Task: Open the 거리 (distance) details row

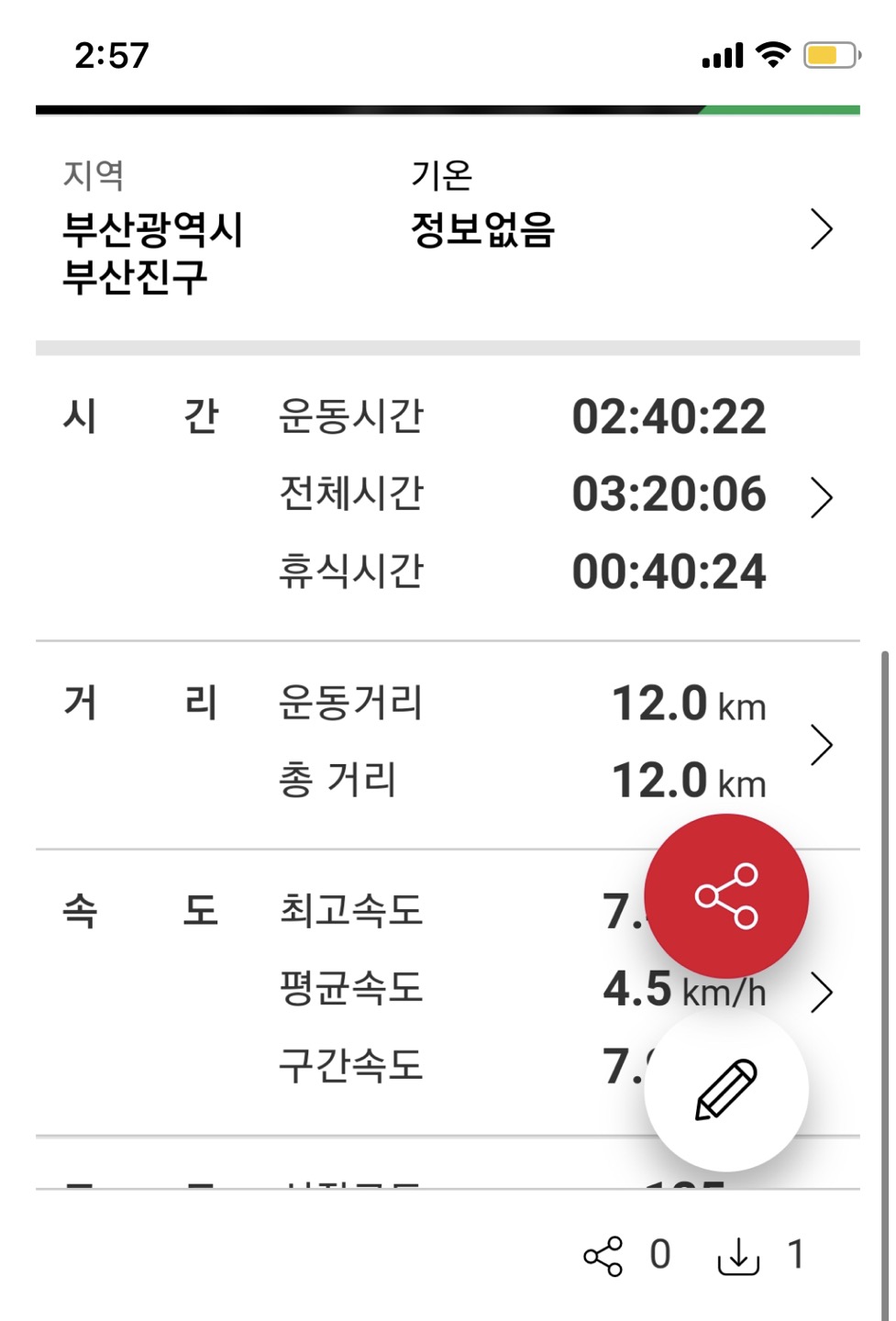Action: (x=821, y=744)
